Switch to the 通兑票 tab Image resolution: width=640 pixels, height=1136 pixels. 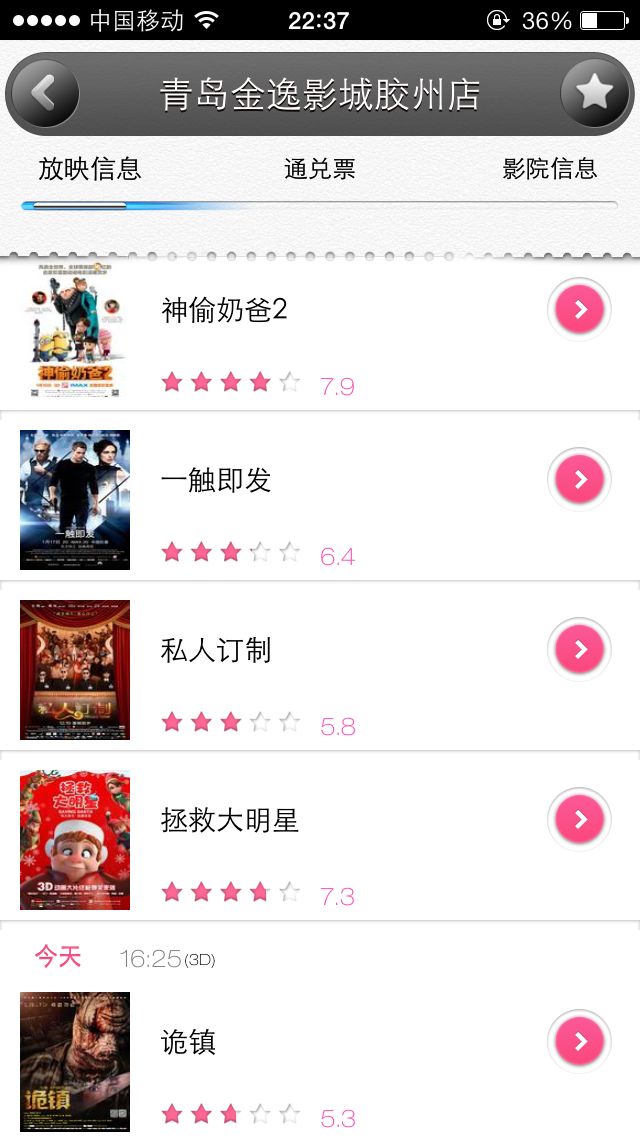[x=319, y=169]
